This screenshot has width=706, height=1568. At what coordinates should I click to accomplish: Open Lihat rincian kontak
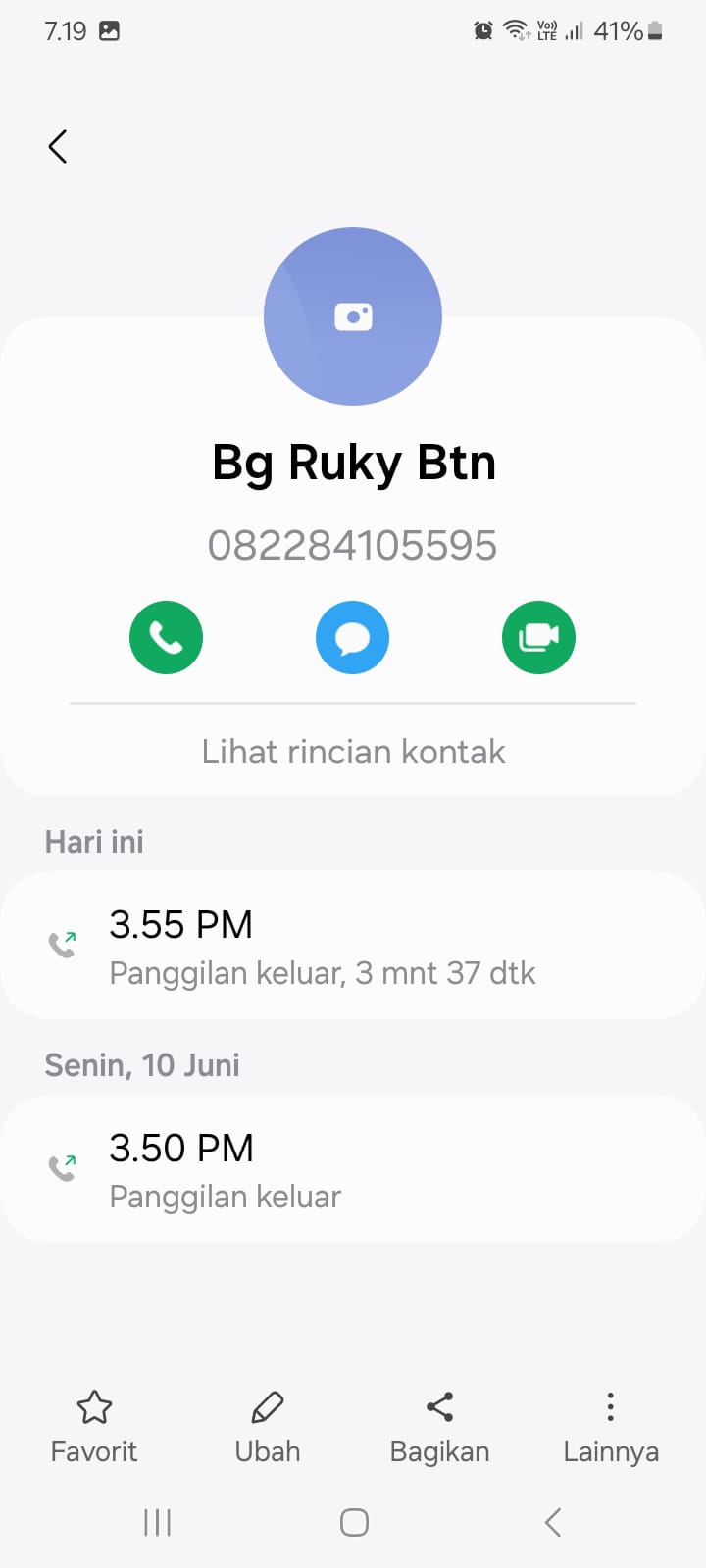tap(353, 752)
